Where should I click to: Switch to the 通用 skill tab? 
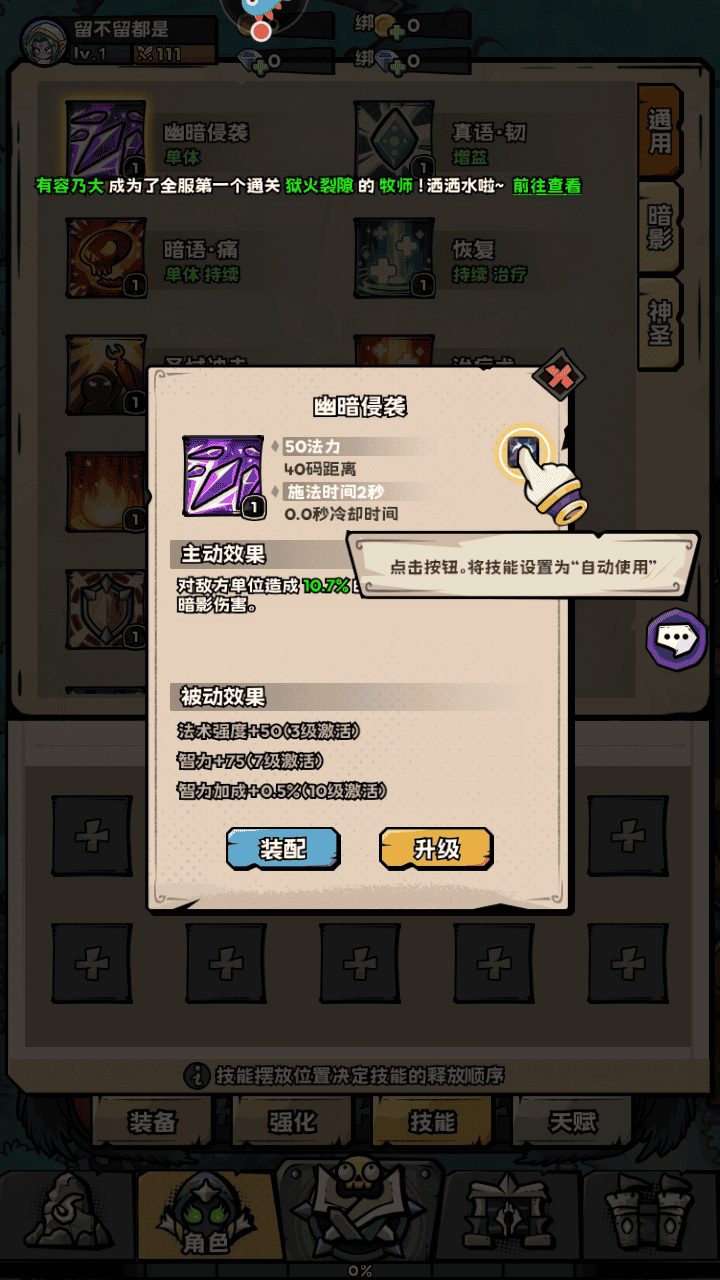(660, 131)
